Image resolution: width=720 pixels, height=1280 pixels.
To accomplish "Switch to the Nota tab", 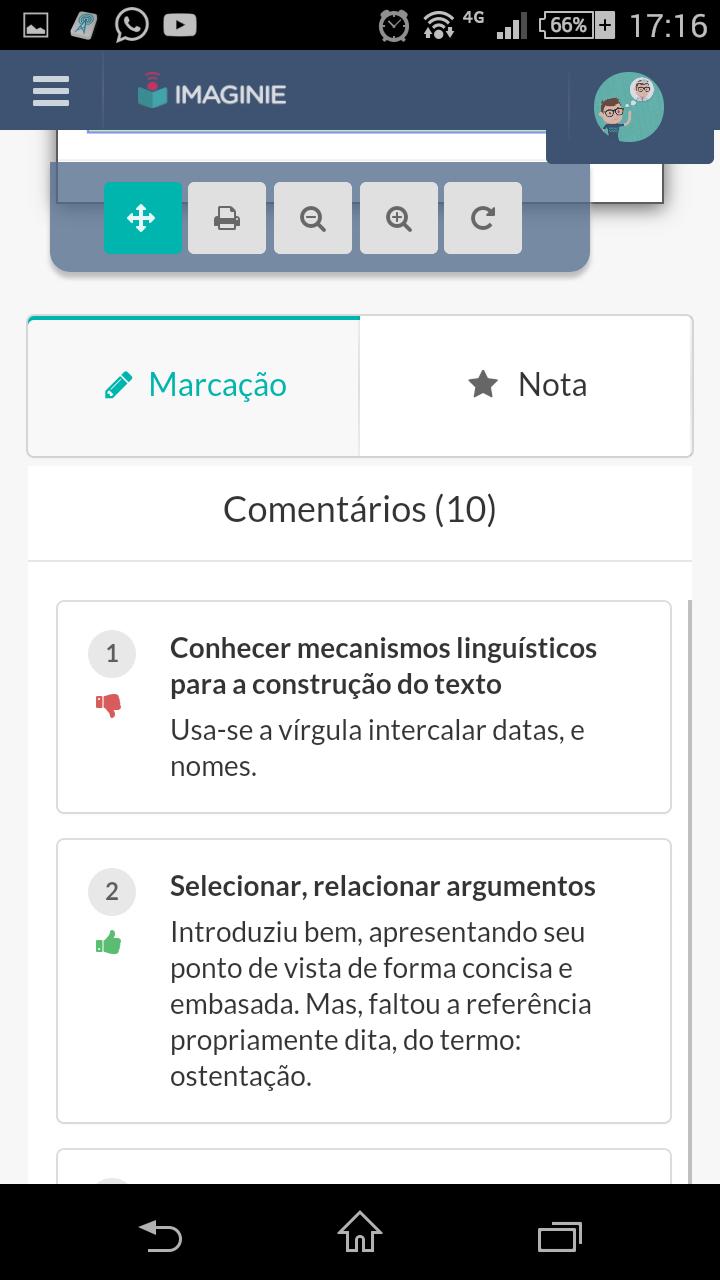I will tap(526, 386).
